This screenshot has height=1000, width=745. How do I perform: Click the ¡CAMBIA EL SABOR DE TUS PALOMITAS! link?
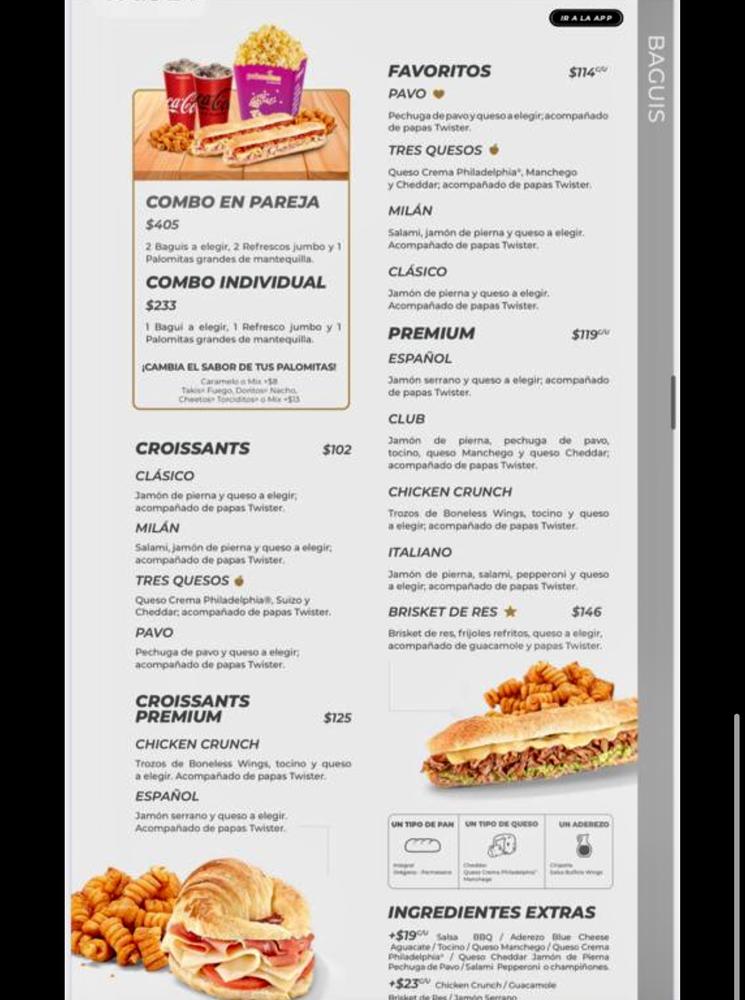tap(240, 367)
